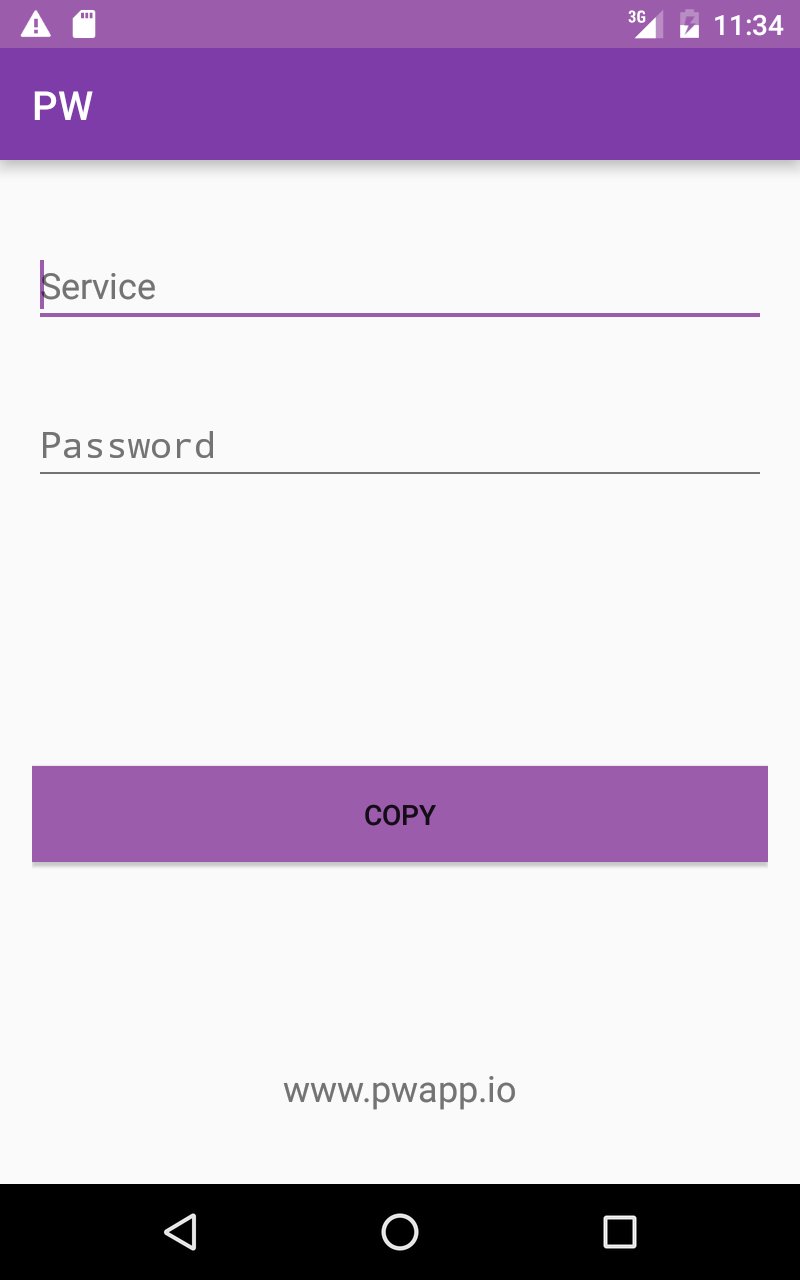The width and height of the screenshot is (800, 1280).
Task: Click the status bar area
Action: click(x=400, y=24)
